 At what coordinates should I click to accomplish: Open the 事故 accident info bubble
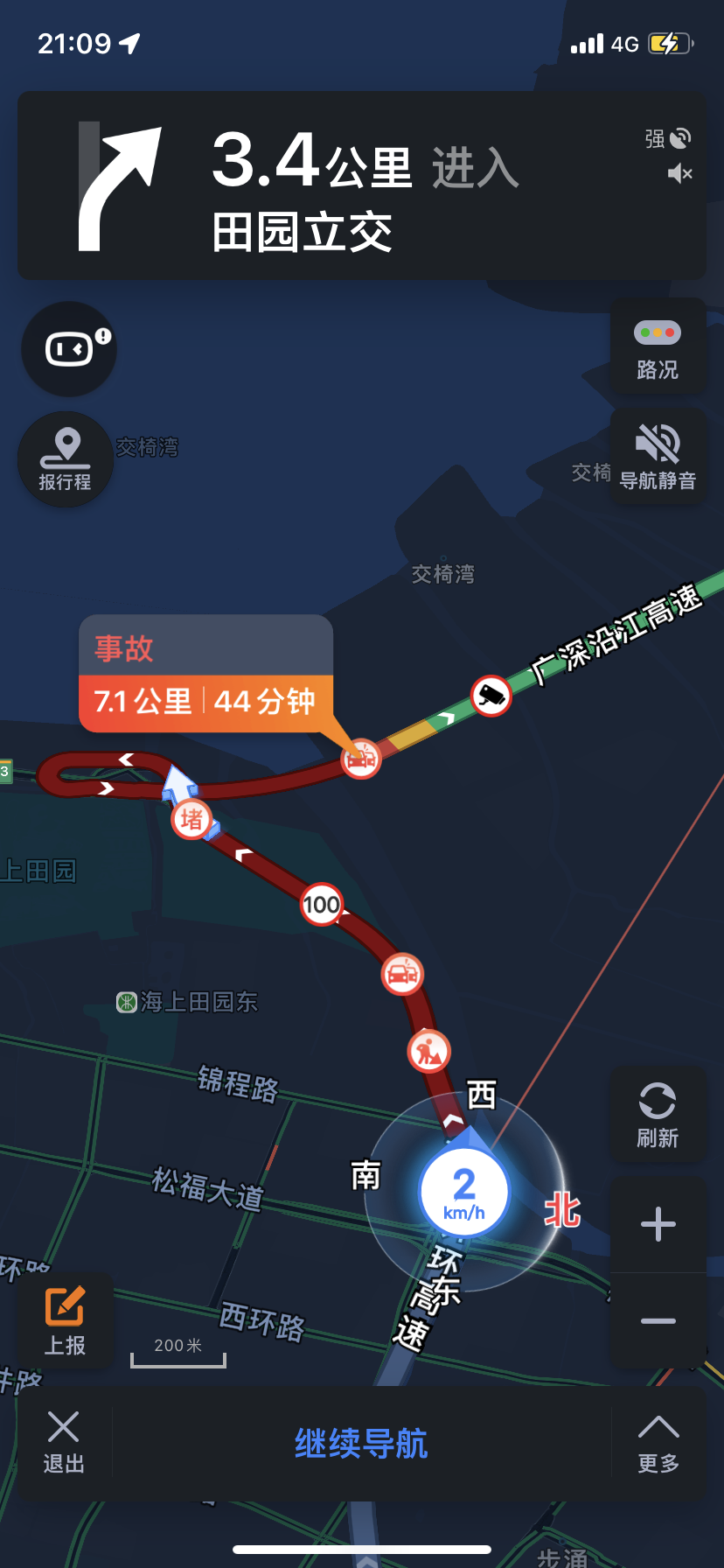click(206, 673)
